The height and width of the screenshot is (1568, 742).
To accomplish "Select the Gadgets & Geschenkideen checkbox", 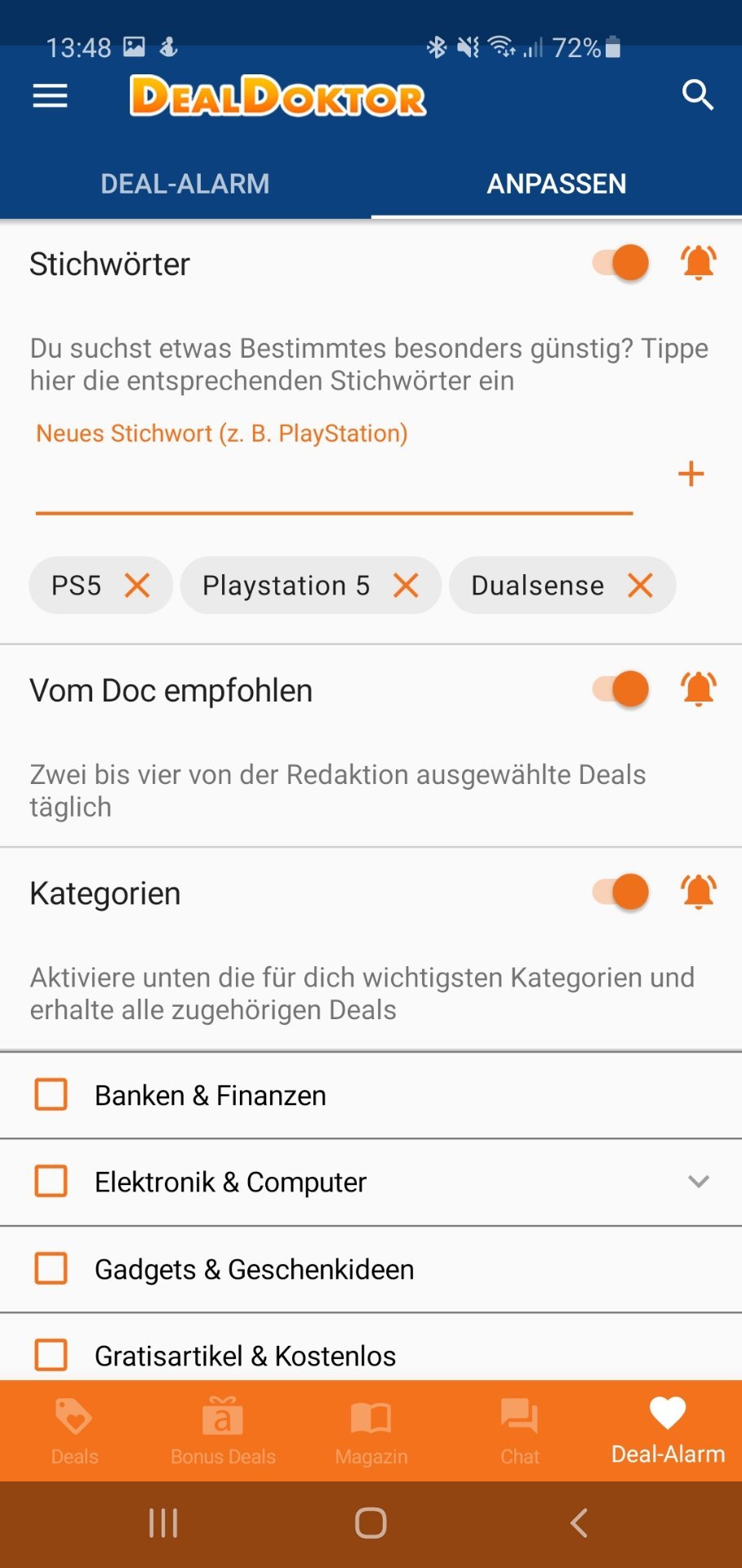I will click(51, 1269).
